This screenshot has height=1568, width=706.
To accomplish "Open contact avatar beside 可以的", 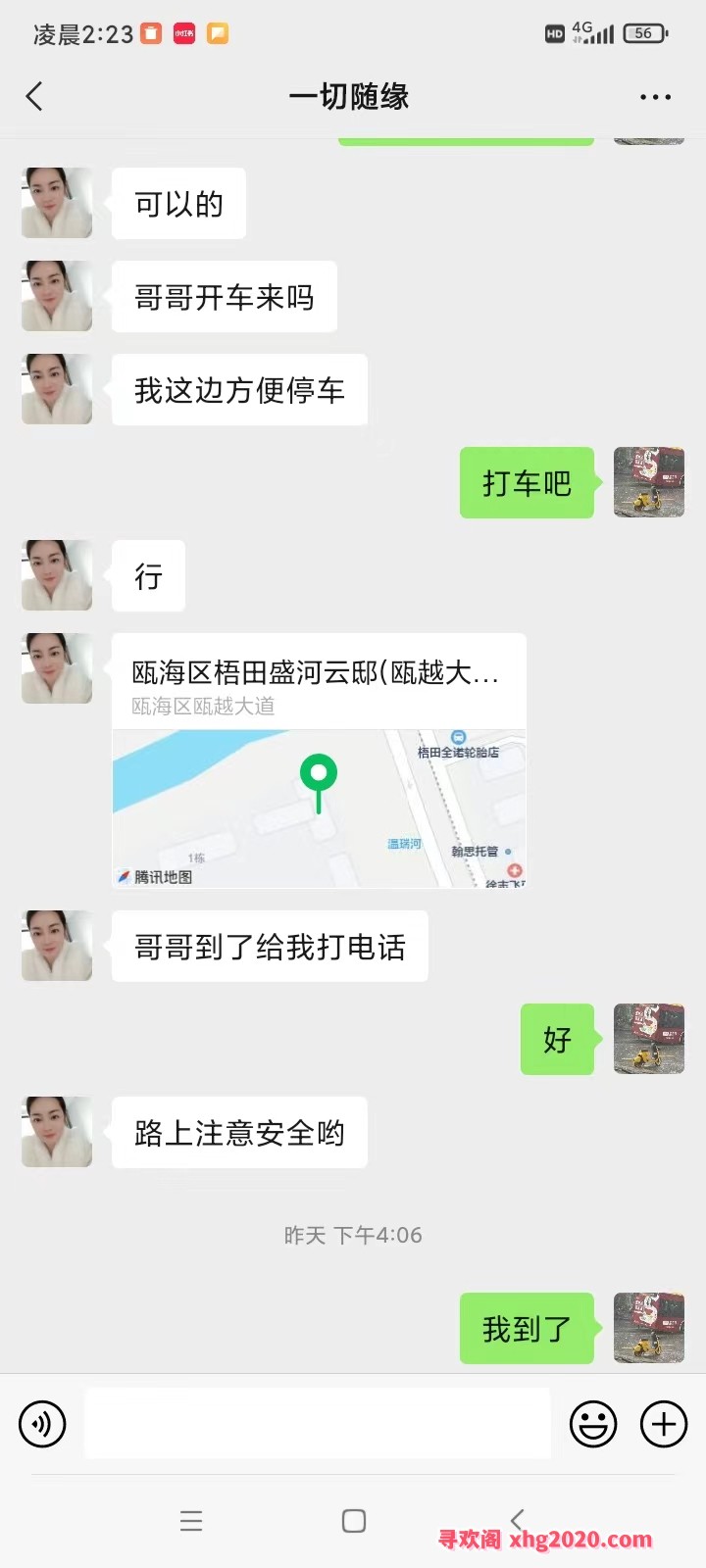I will tap(57, 203).
